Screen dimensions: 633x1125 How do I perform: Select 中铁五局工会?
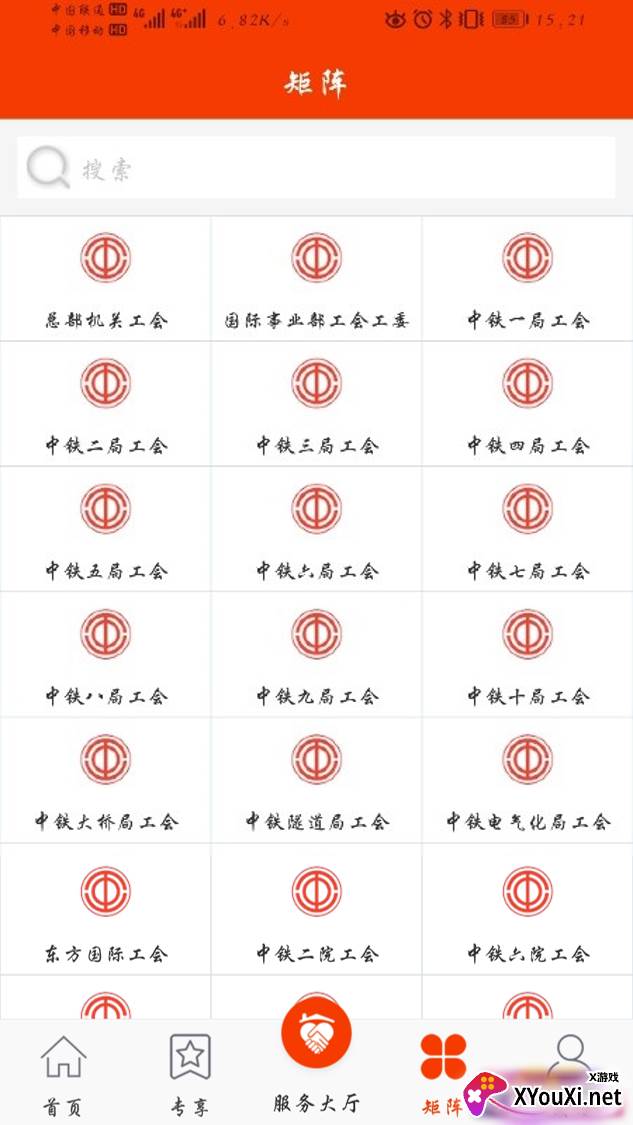coord(106,530)
